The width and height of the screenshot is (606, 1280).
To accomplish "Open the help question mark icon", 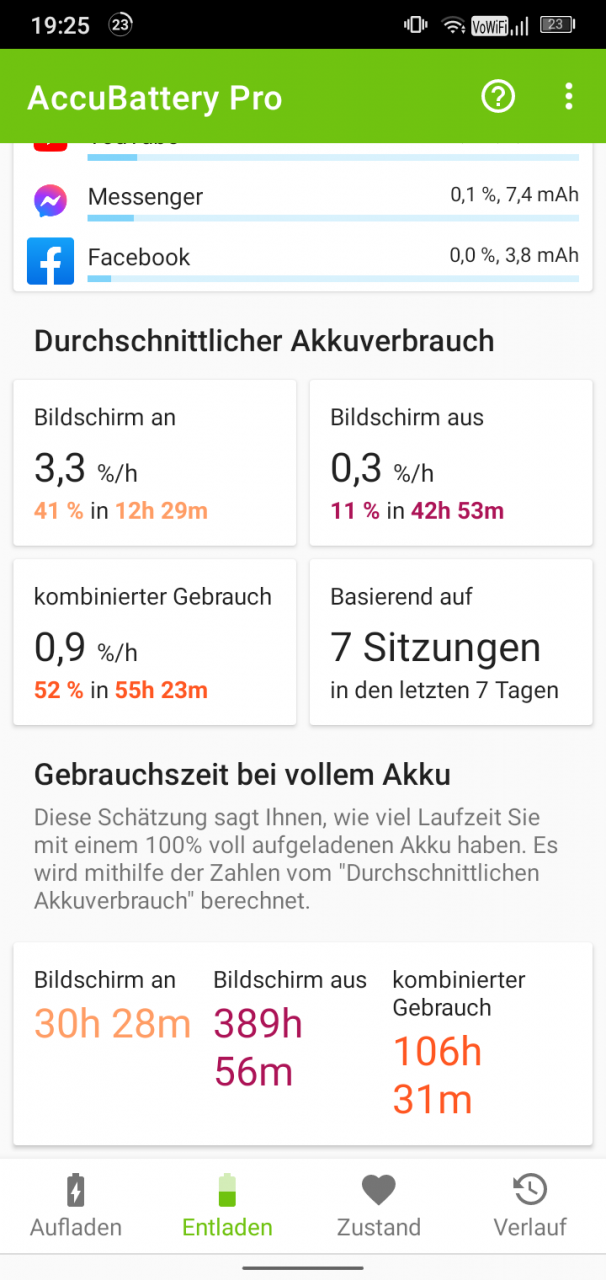I will click(498, 97).
